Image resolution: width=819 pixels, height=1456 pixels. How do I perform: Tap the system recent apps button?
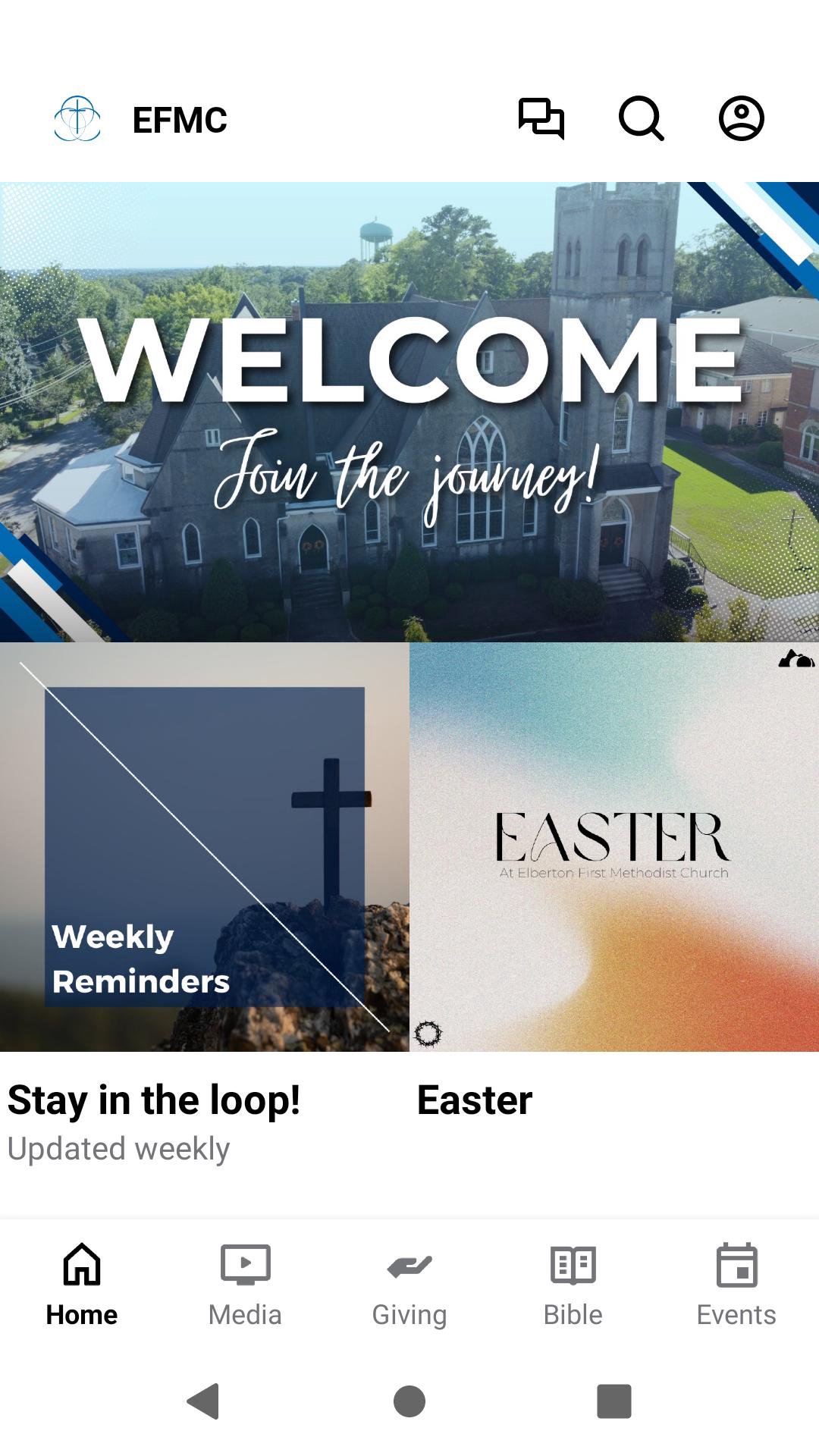pyautogui.click(x=614, y=1401)
